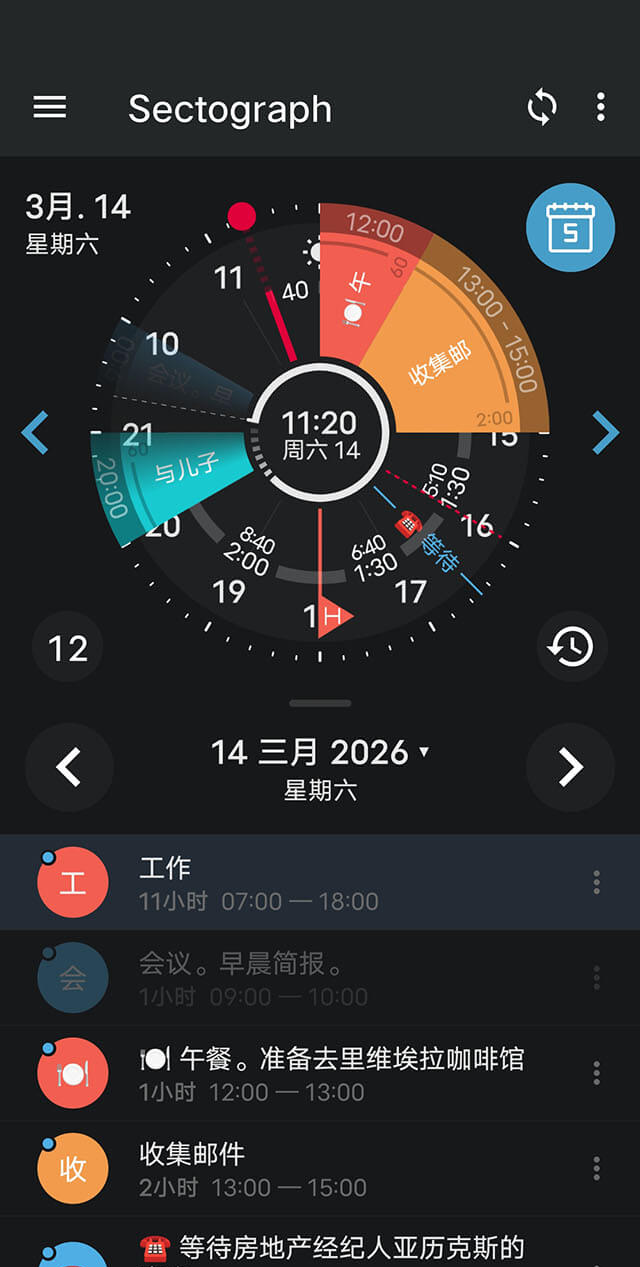Toggle the 12-hour dial mode button

coord(68,648)
